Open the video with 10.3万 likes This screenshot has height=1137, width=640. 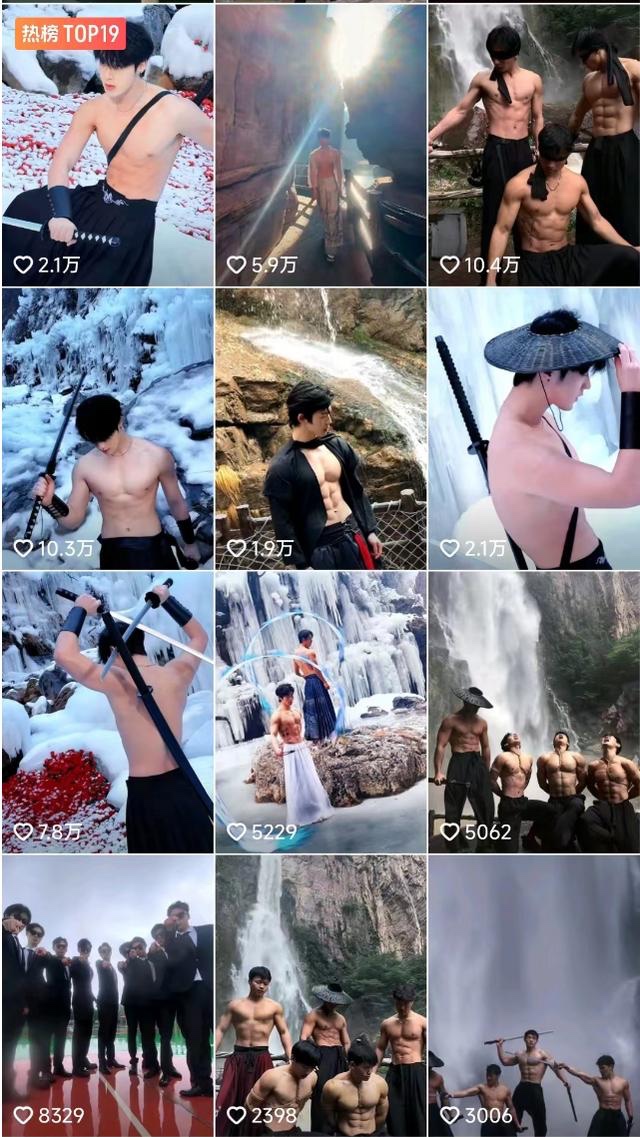pos(107,428)
